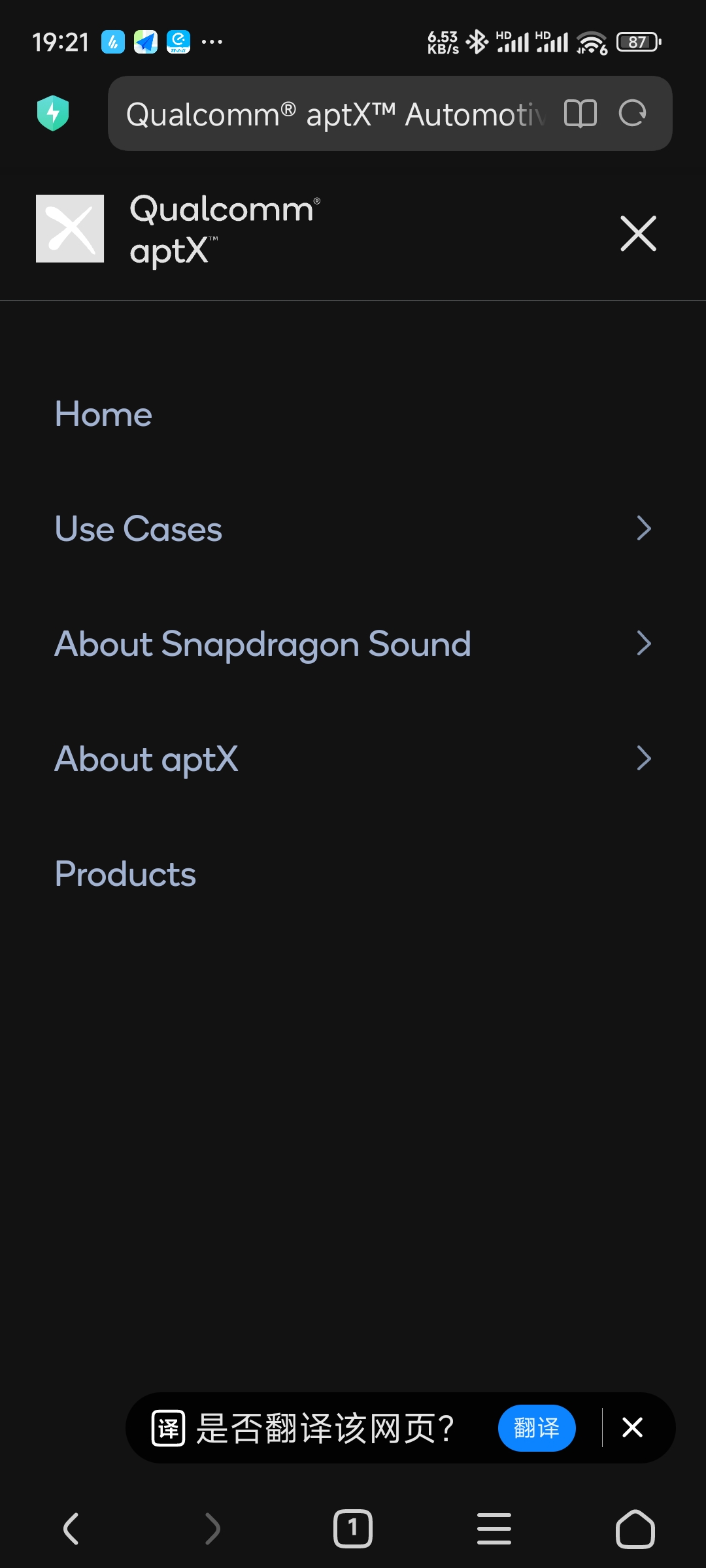Image resolution: width=706 pixels, height=1568 pixels.
Task: Translate the page with blue 翻译 button
Action: pos(537,1428)
